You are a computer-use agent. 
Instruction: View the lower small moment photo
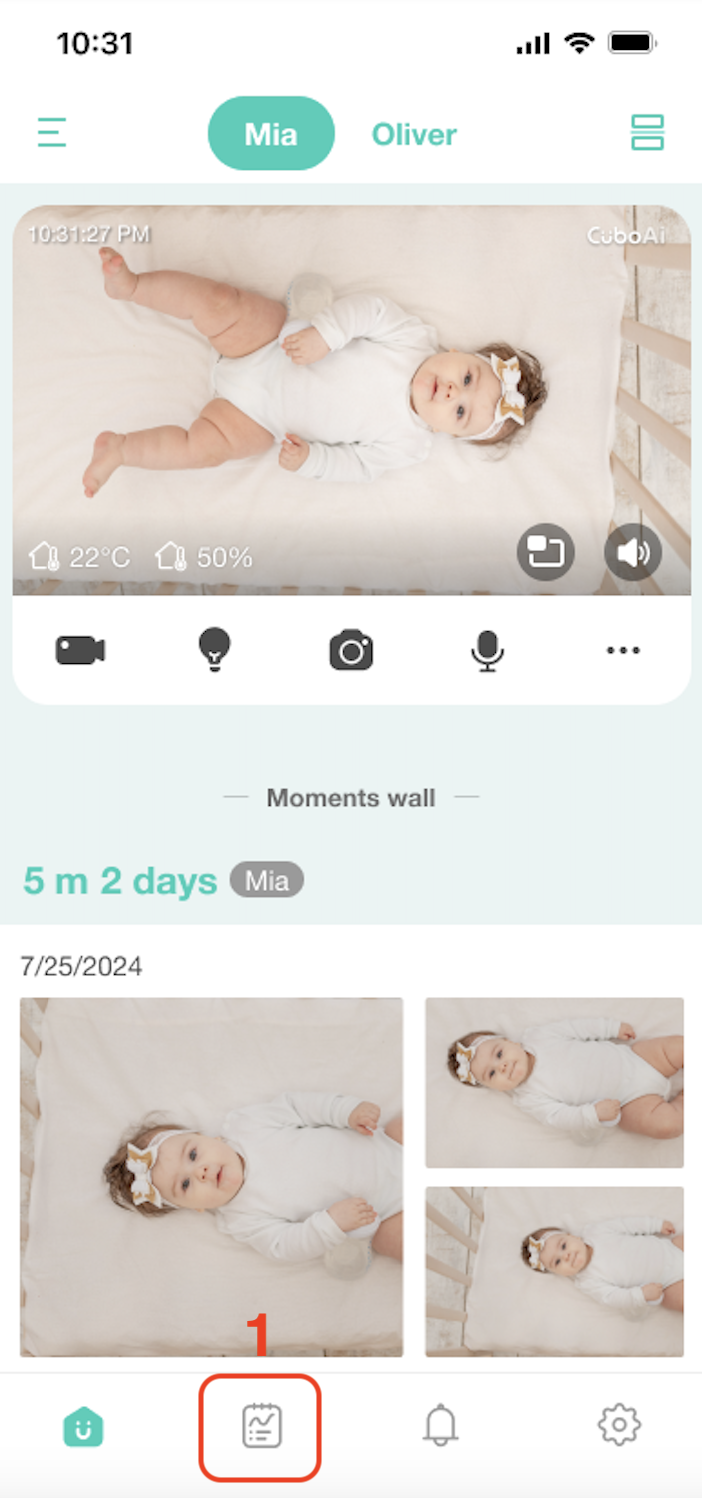click(x=554, y=1270)
